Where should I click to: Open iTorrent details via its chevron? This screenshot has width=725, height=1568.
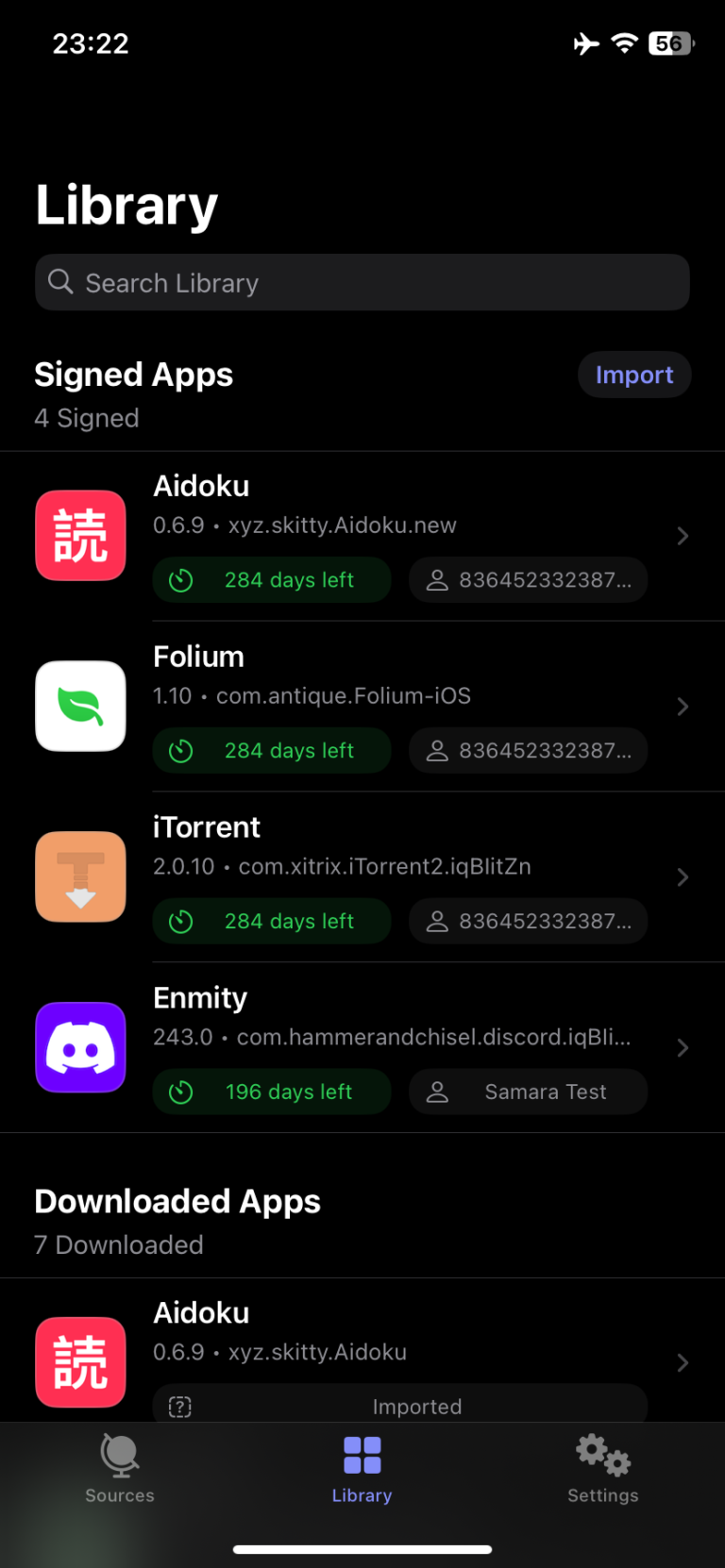(683, 876)
